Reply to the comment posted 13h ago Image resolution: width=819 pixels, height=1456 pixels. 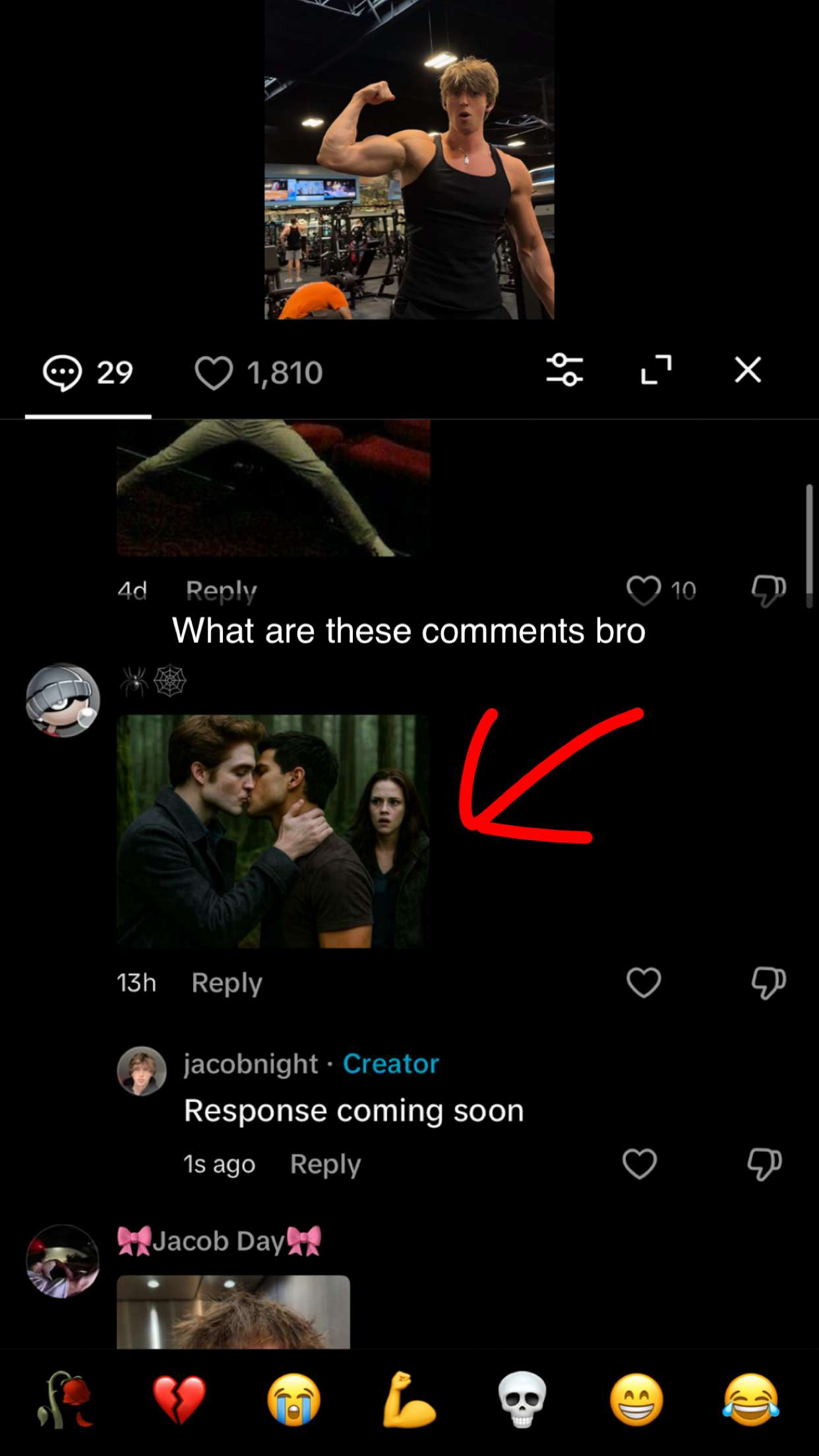(227, 983)
